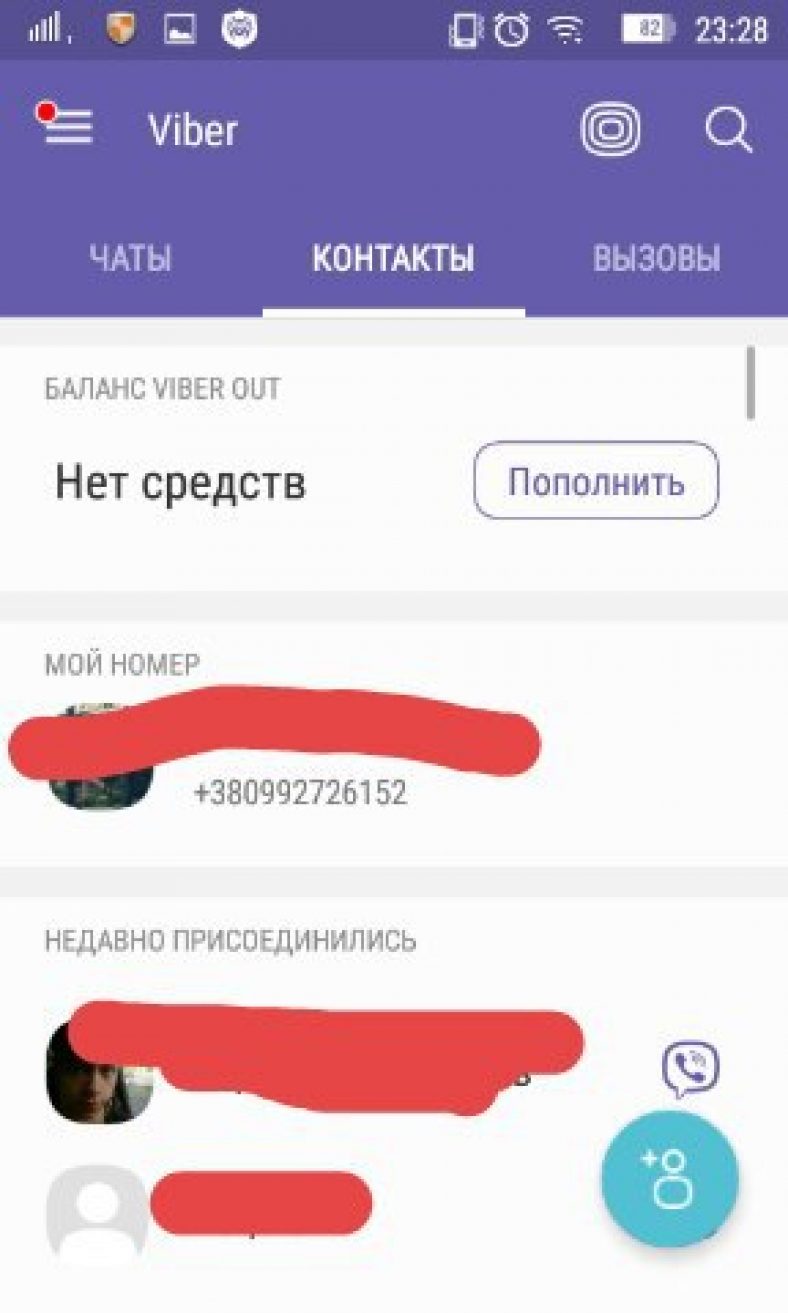Switch to the ВЫЗОВЫ tab
The width and height of the screenshot is (788, 1313).
(656, 259)
